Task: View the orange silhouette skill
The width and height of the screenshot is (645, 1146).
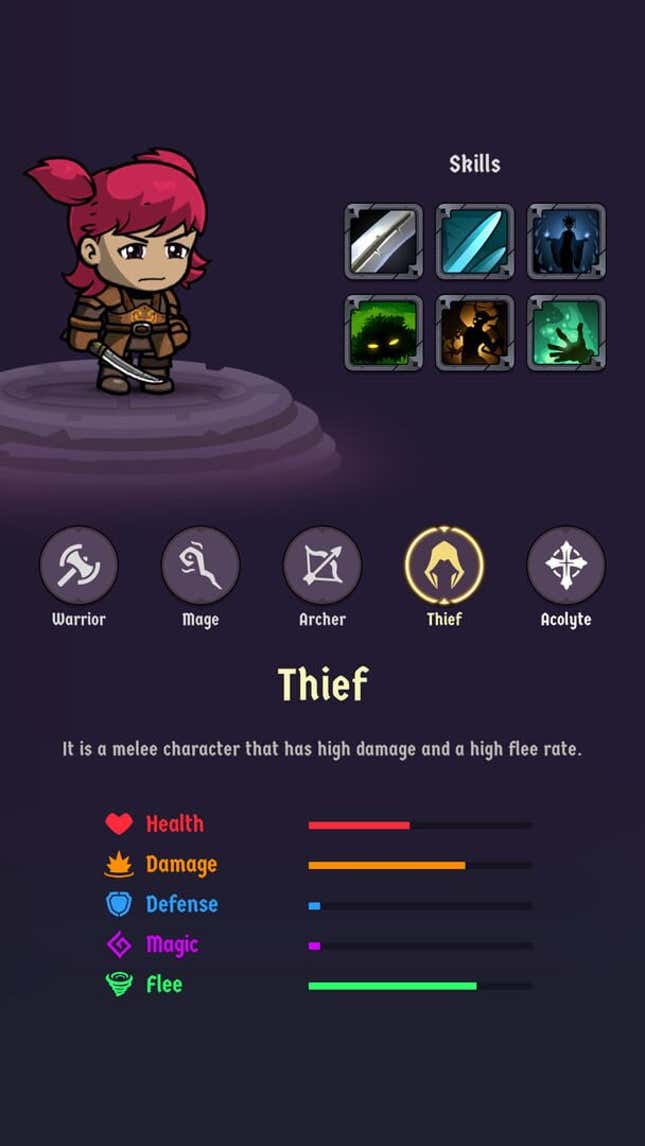Action: (x=475, y=332)
